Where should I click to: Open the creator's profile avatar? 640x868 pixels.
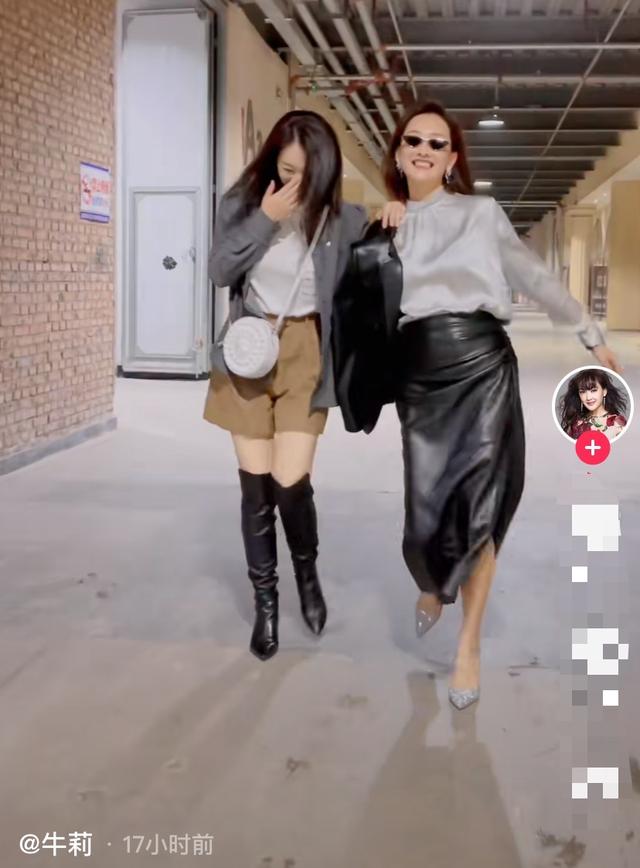pyautogui.click(x=593, y=402)
